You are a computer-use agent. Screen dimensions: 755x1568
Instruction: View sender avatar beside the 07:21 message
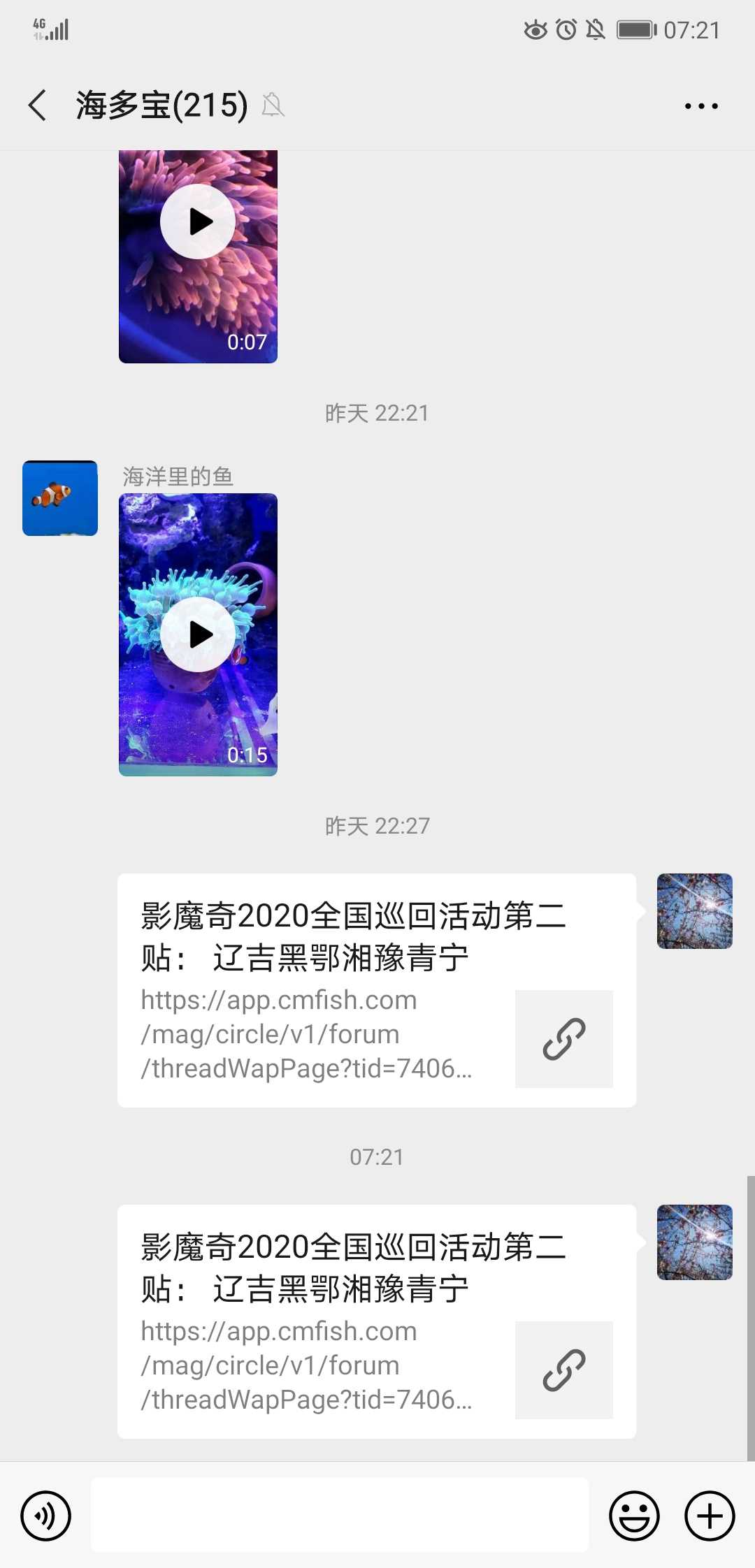tap(694, 1242)
